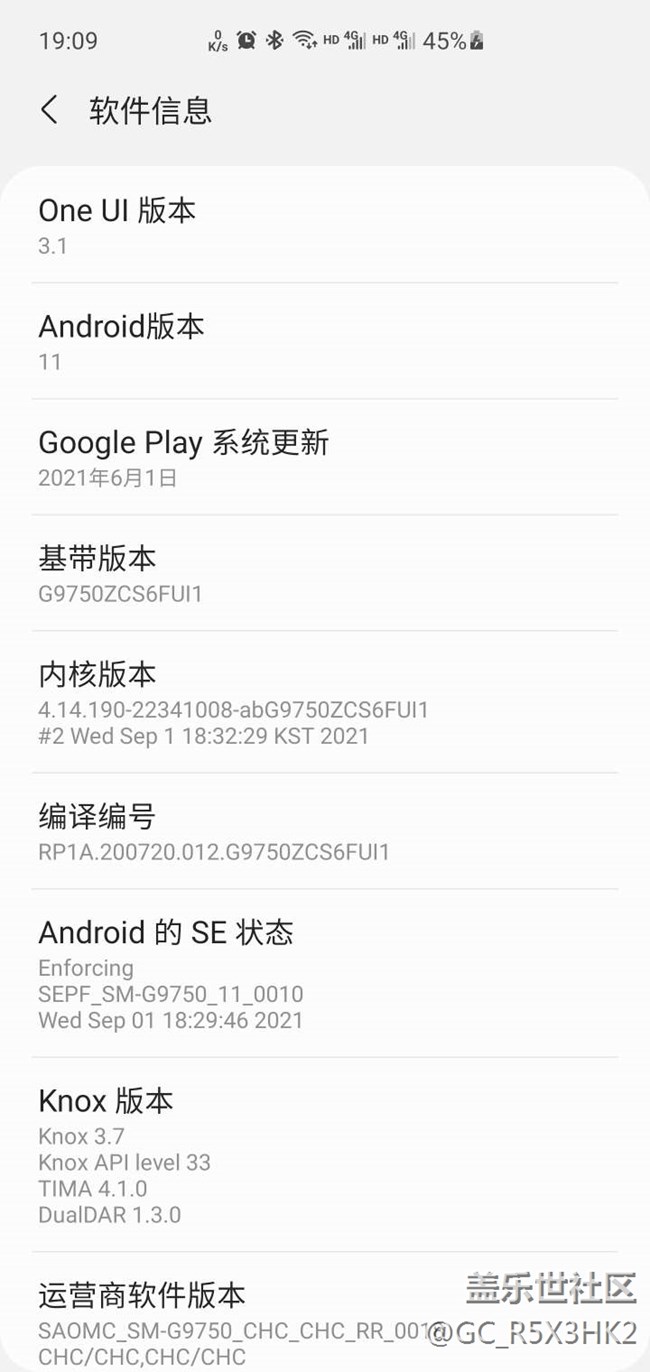Select the One UI 版本 row
This screenshot has height=1372, width=650.
tap(324, 226)
